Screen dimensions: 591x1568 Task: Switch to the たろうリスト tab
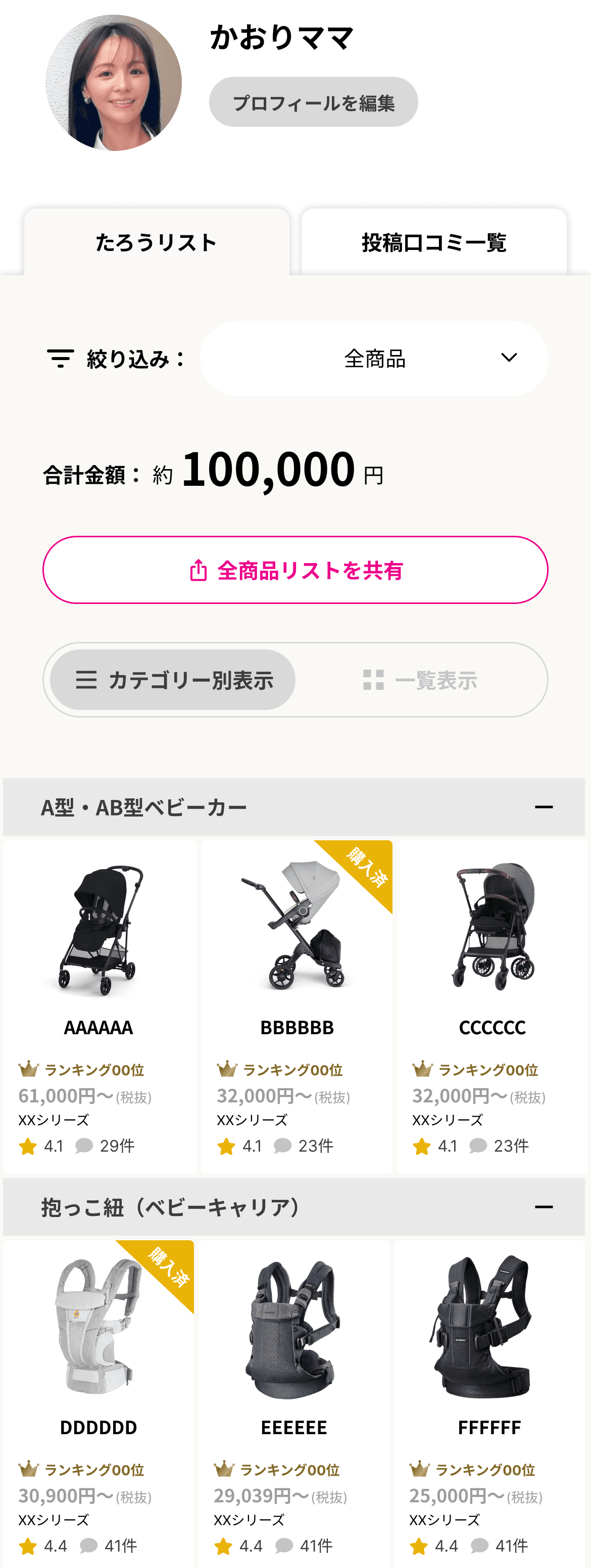(x=157, y=242)
